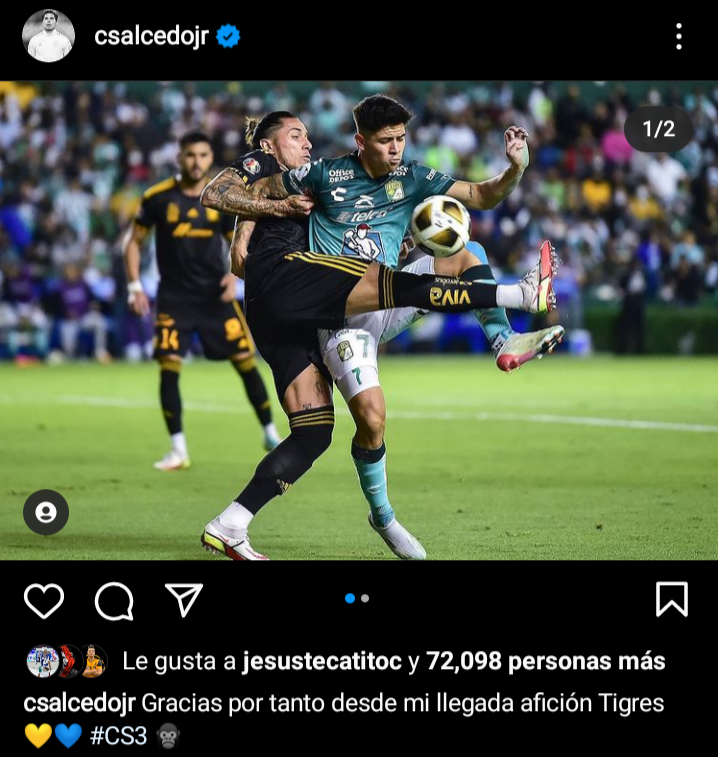This screenshot has width=718, height=757.
Task: Open the comments on this post
Action: 114,600
